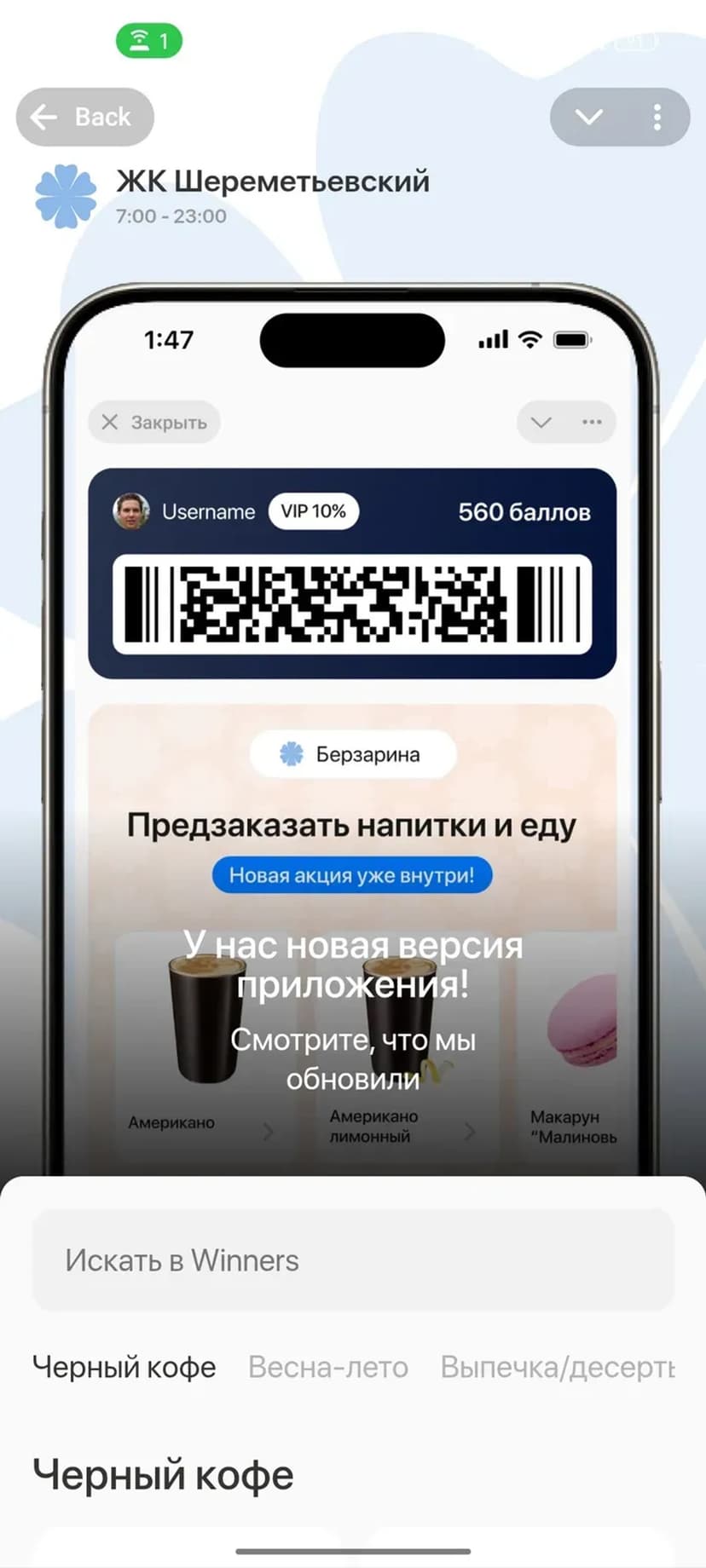The width and height of the screenshot is (706, 1568).
Task: Go back using the Back button
Action: (x=84, y=117)
